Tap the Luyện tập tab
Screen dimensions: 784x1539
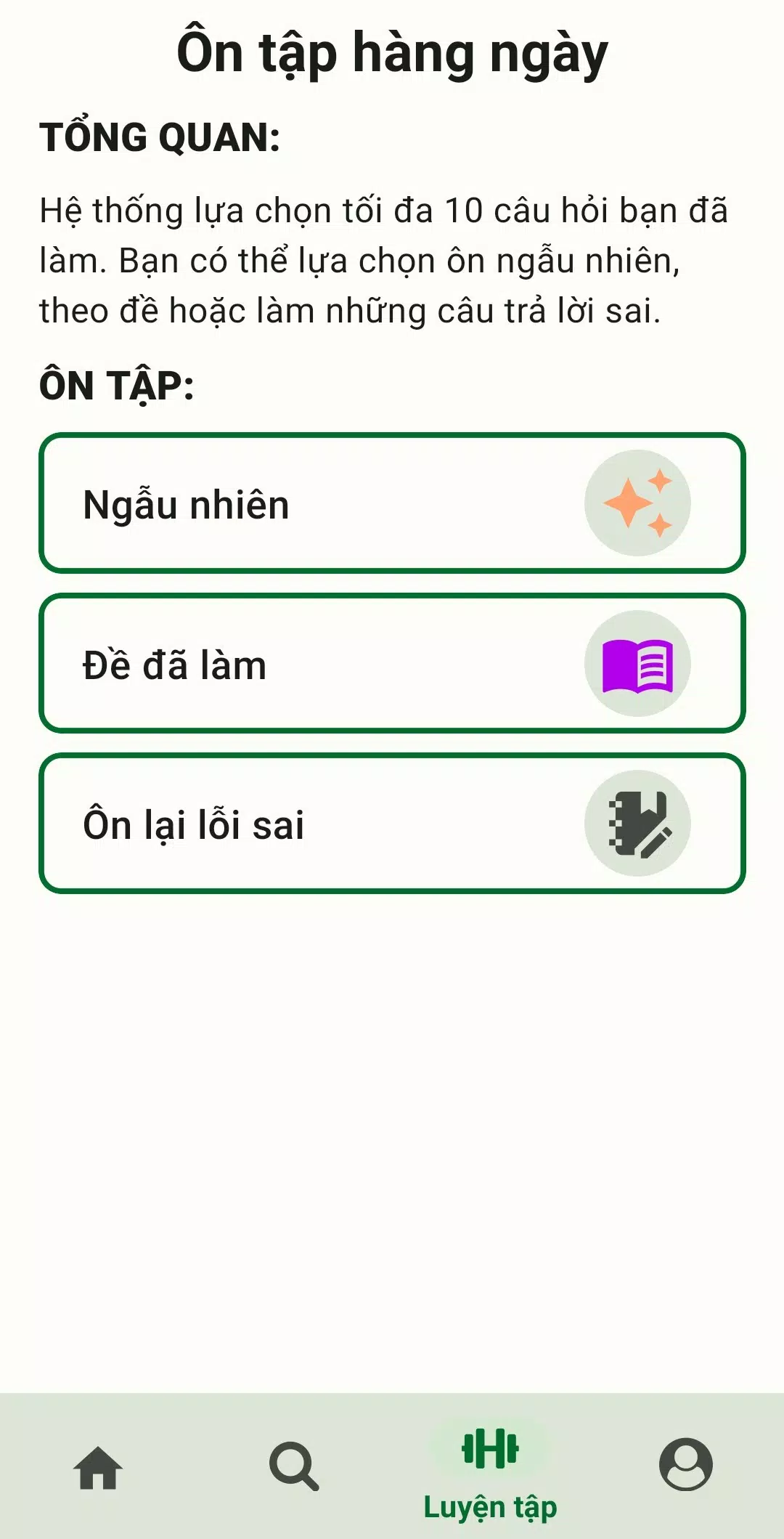click(x=490, y=1469)
